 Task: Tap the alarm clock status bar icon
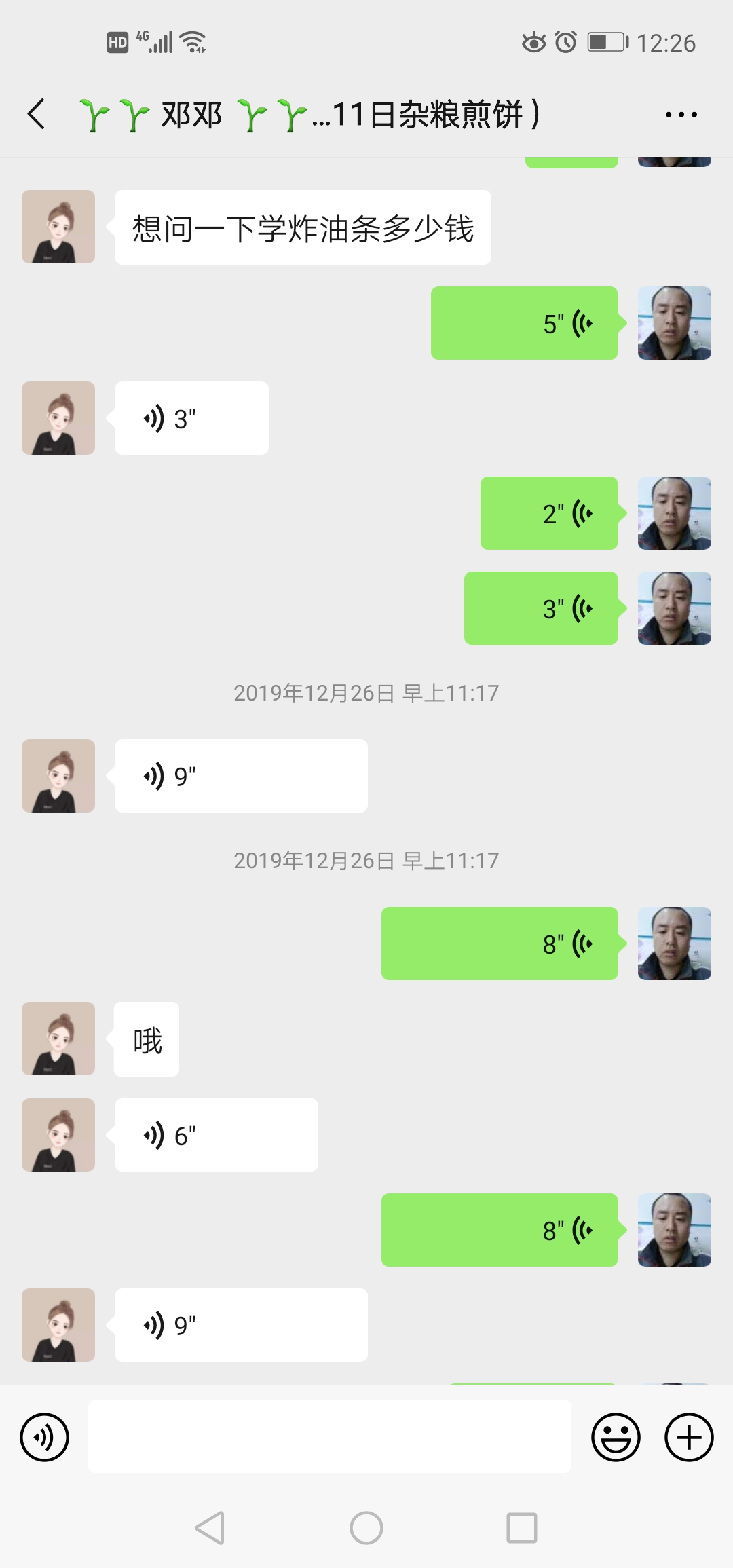[x=565, y=42]
